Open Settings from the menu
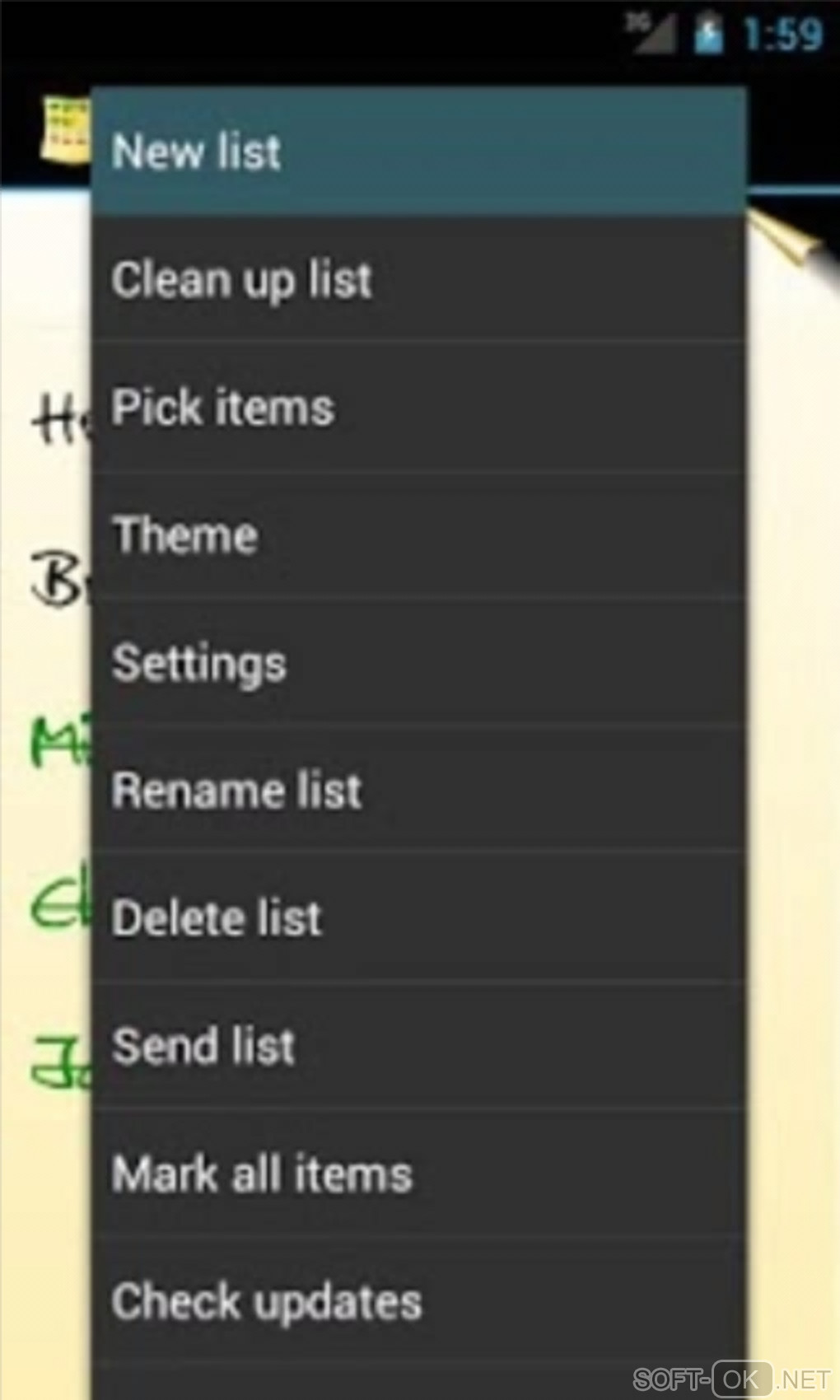Image resolution: width=840 pixels, height=1400 pixels. 418,663
